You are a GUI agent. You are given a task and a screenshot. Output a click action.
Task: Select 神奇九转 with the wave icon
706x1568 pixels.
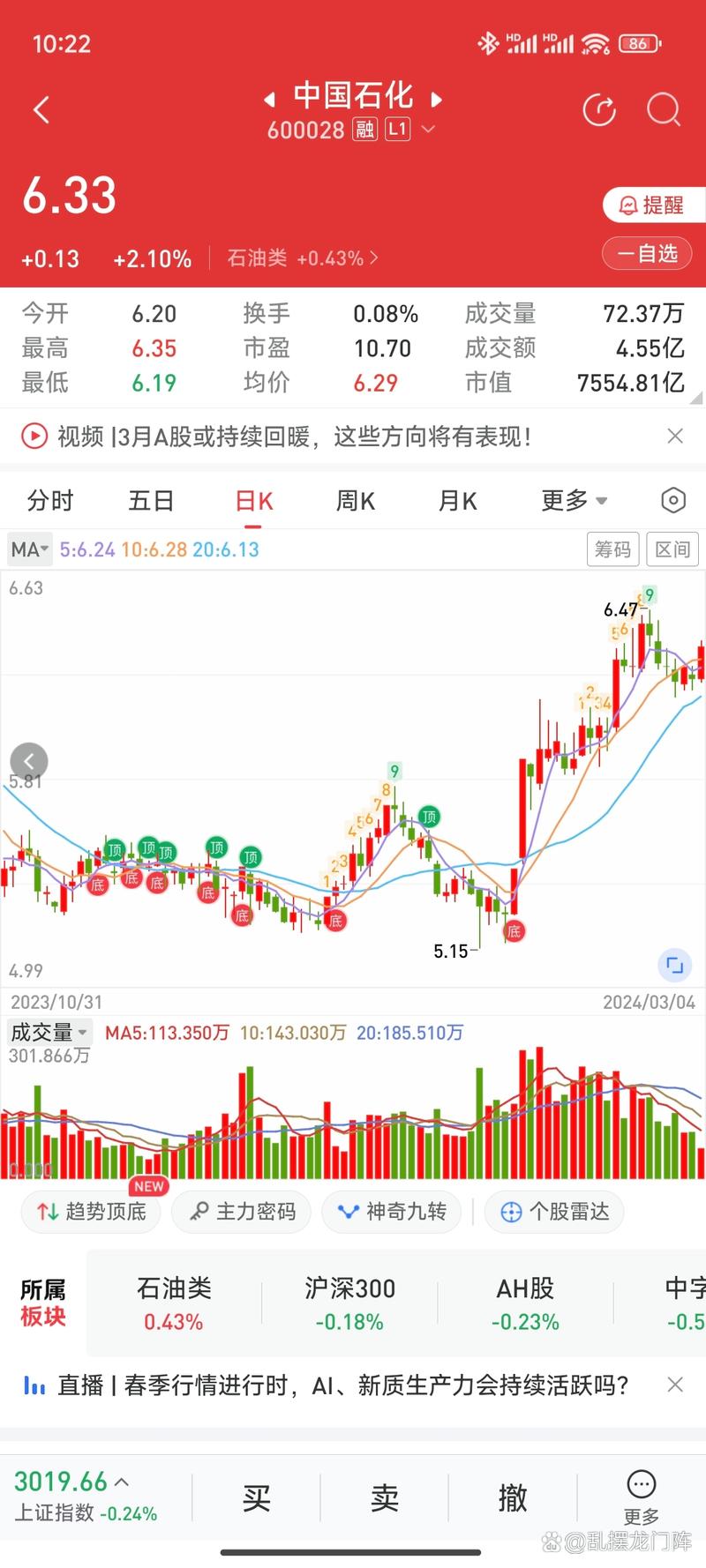point(391,1211)
